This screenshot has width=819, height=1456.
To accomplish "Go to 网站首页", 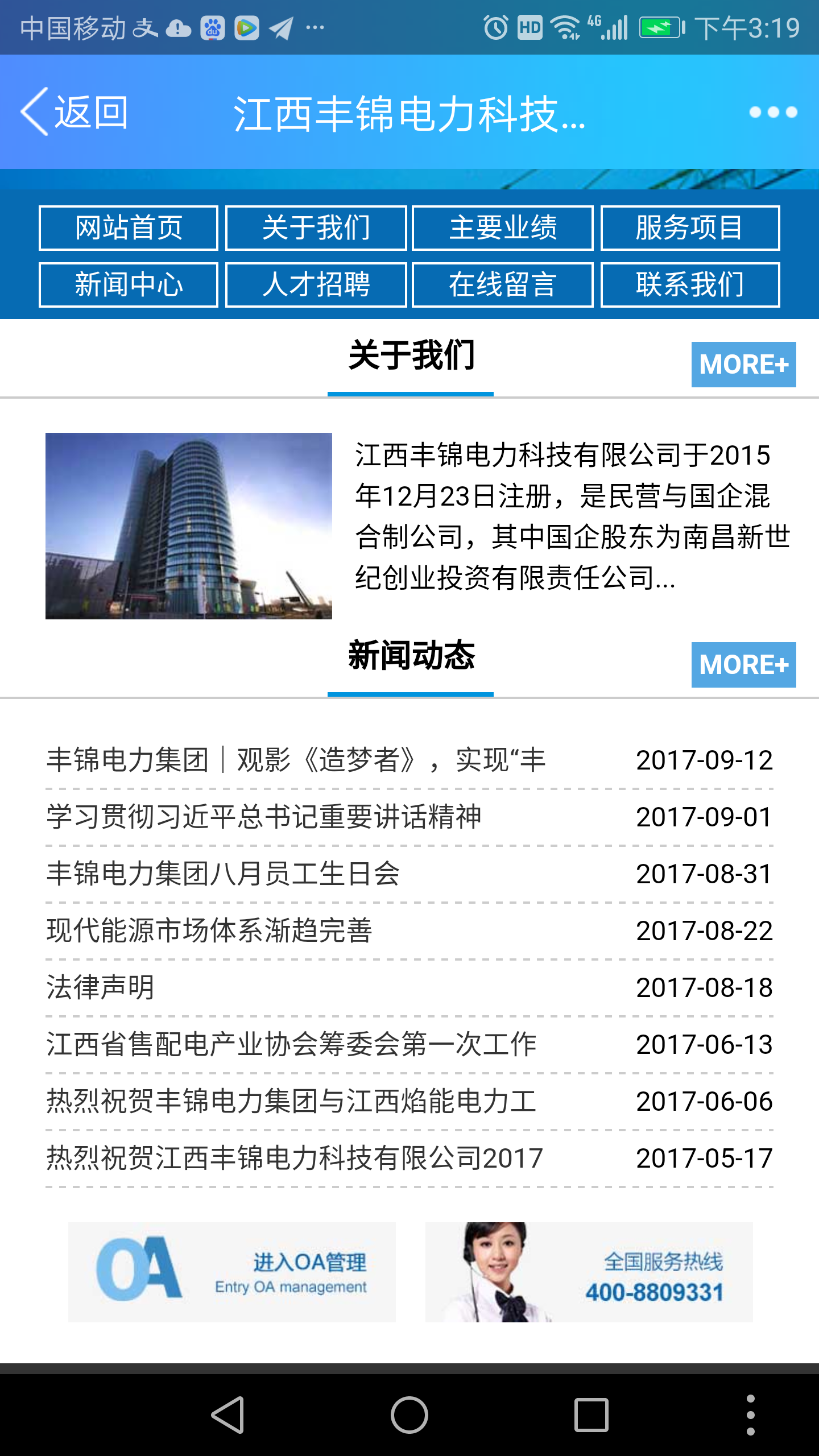I will click(x=129, y=228).
